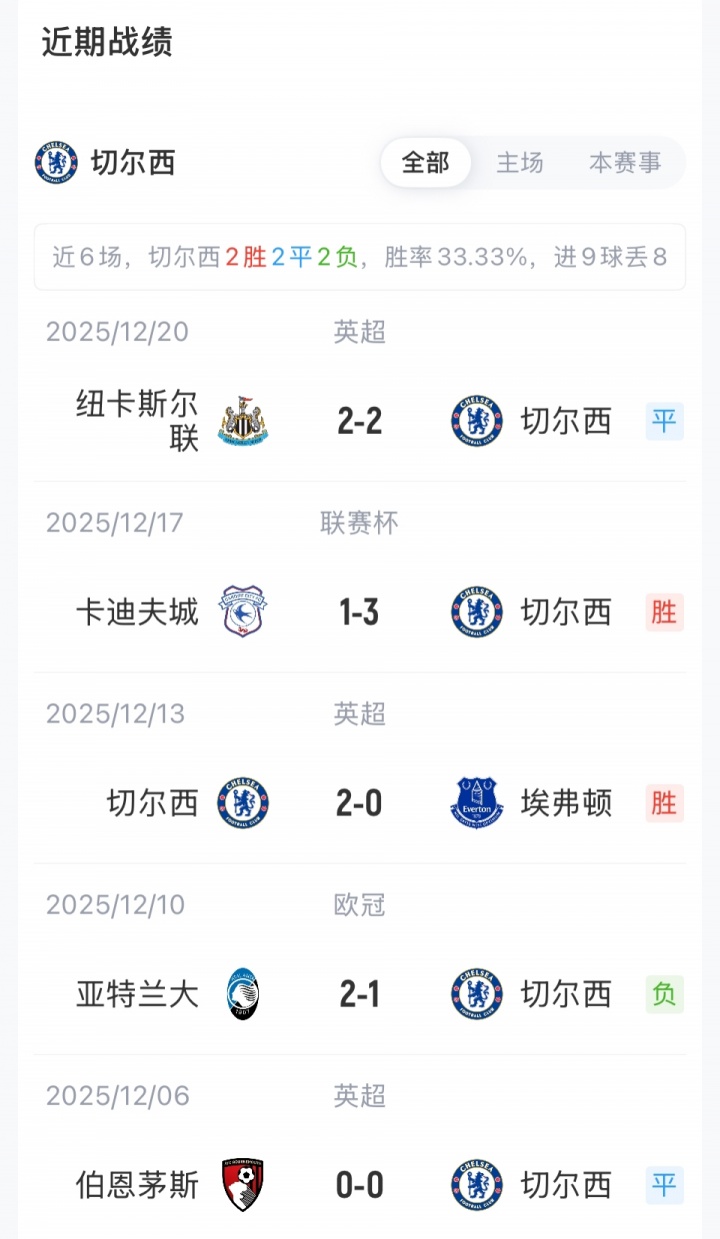
Task: Switch to the 主场 tab
Action: (x=520, y=163)
